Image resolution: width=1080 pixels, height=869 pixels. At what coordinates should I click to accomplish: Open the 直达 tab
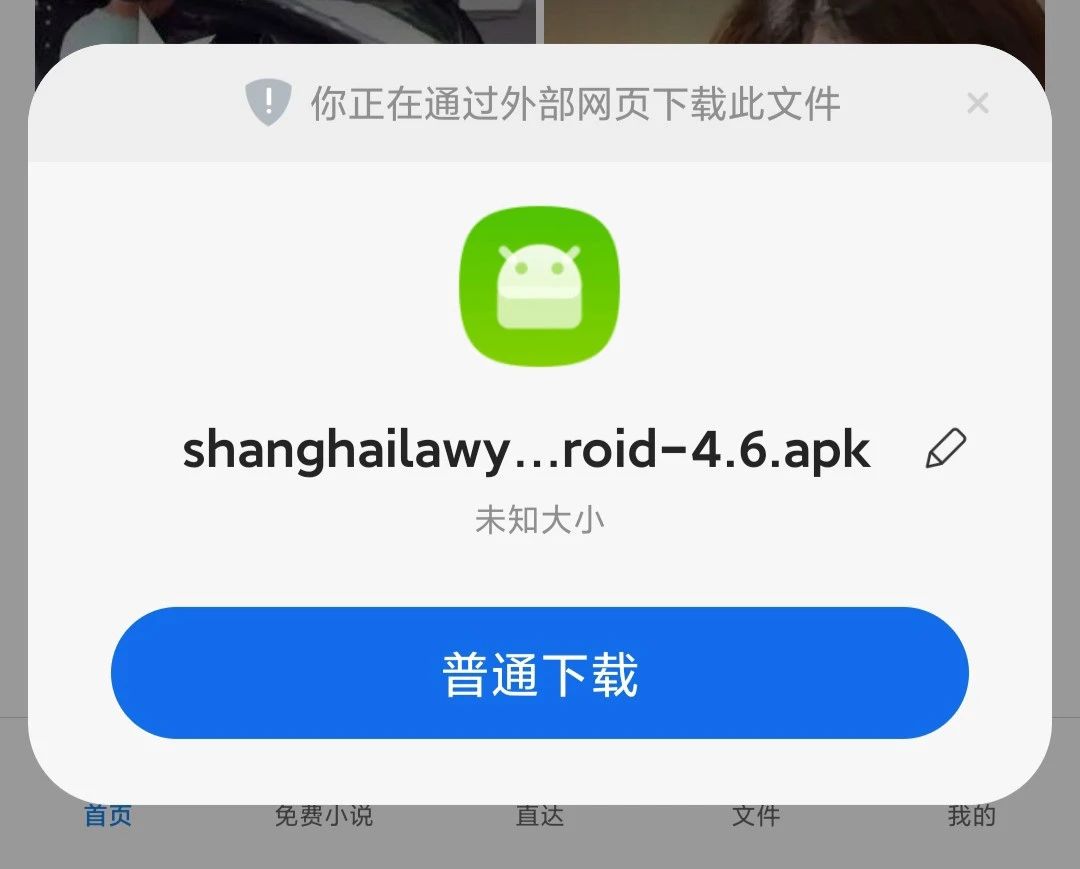(540, 816)
